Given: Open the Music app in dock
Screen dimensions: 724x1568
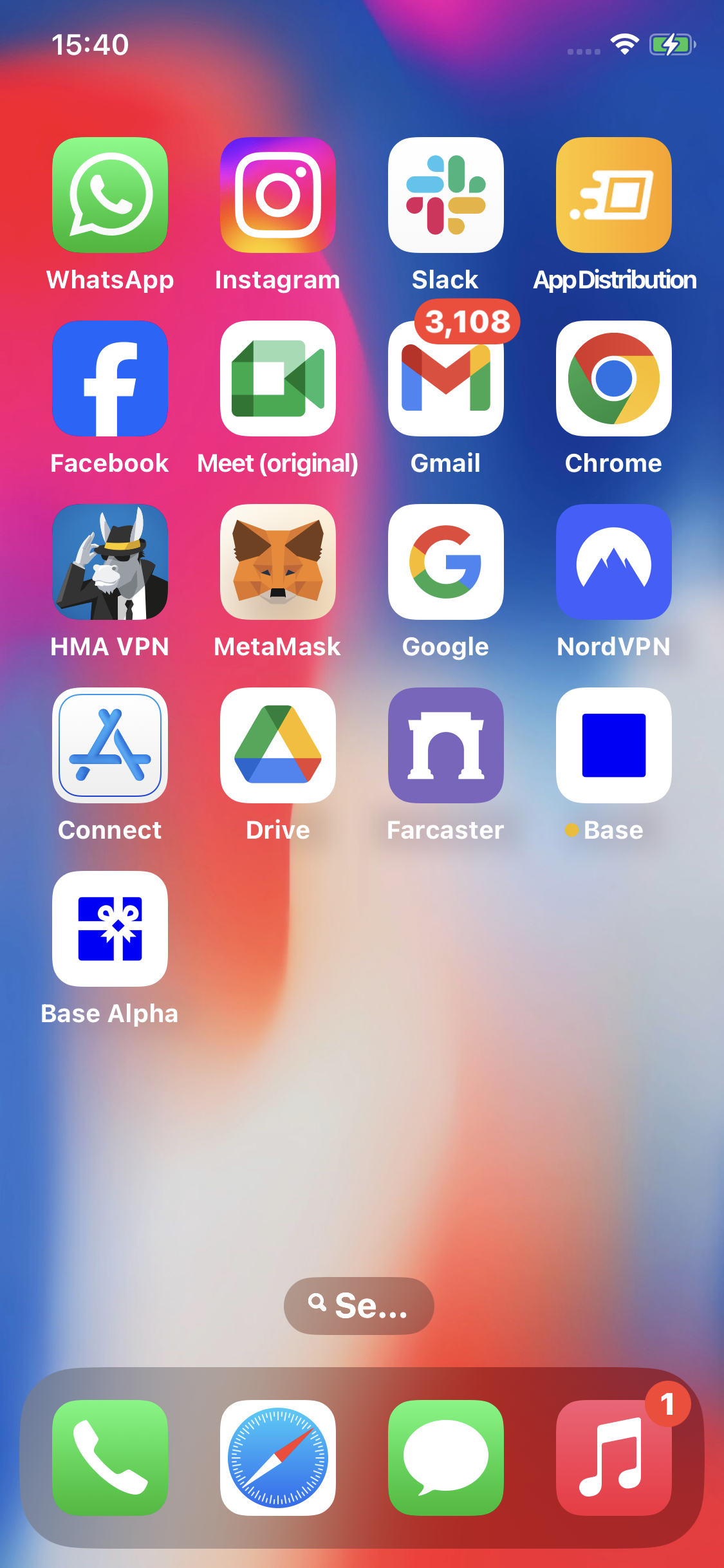Looking at the screenshot, I should (x=613, y=1457).
